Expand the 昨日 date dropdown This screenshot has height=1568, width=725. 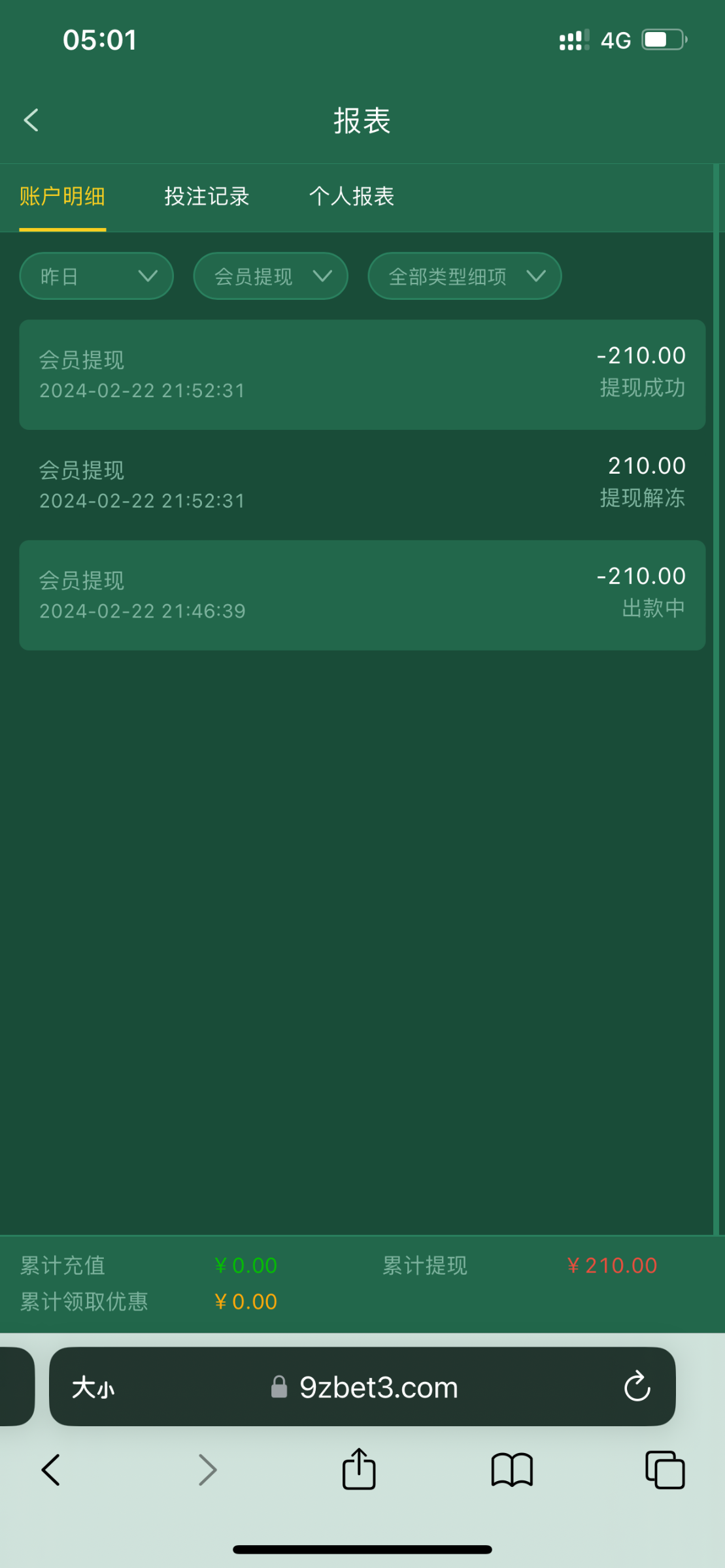tap(97, 276)
